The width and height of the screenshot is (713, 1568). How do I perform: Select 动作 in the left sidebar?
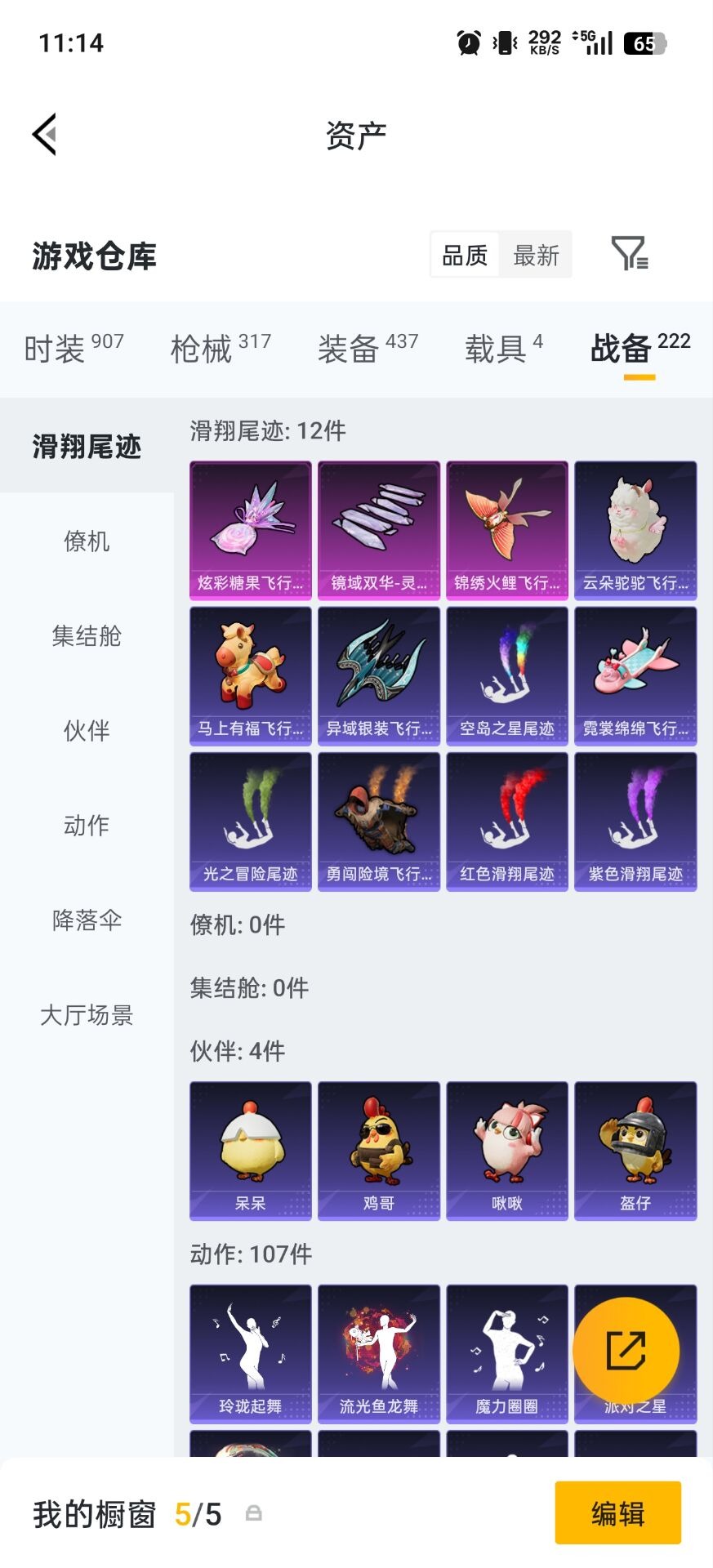pos(87,826)
